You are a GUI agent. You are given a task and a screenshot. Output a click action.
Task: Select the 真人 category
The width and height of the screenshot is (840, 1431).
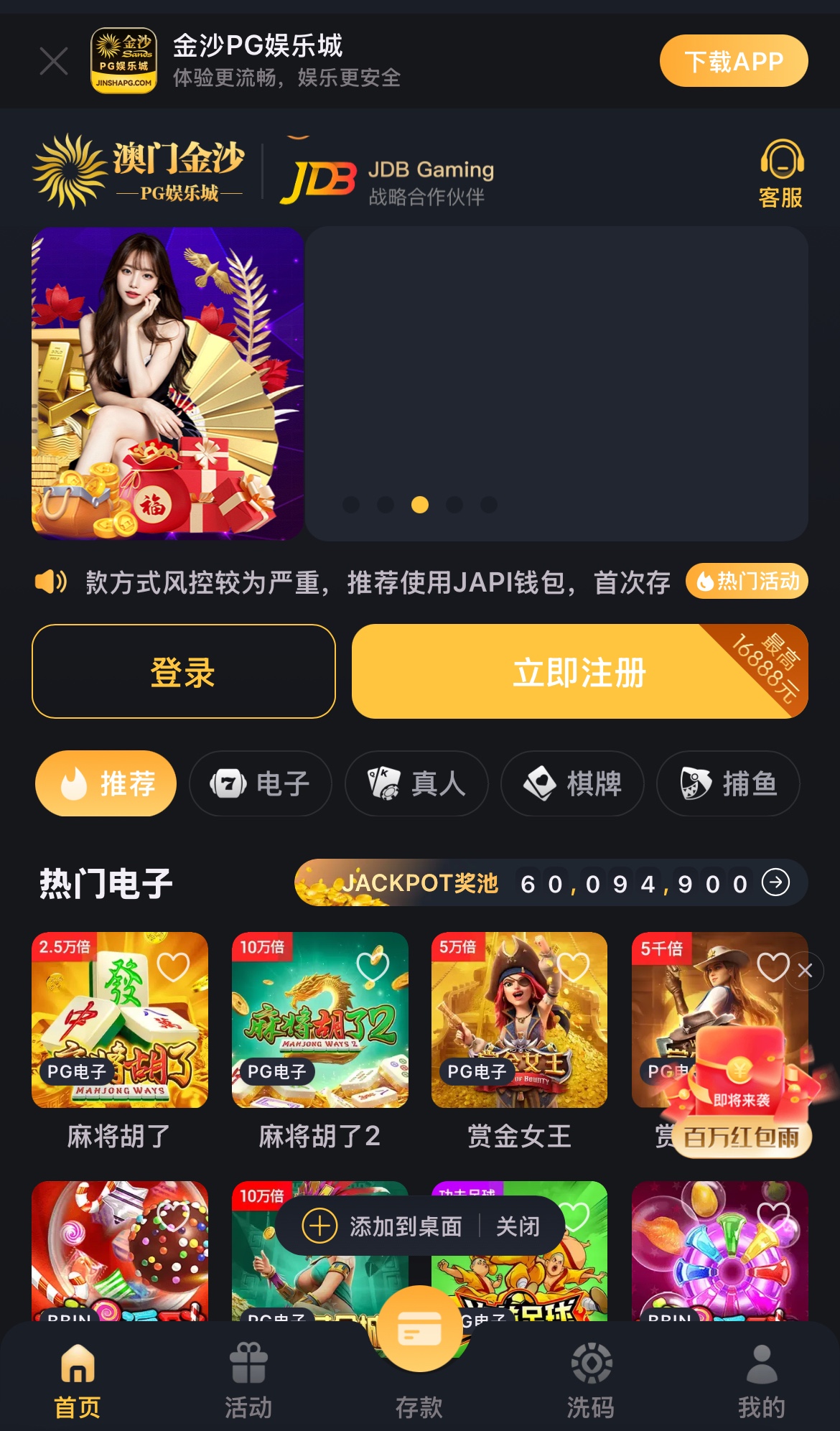[x=416, y=783]
